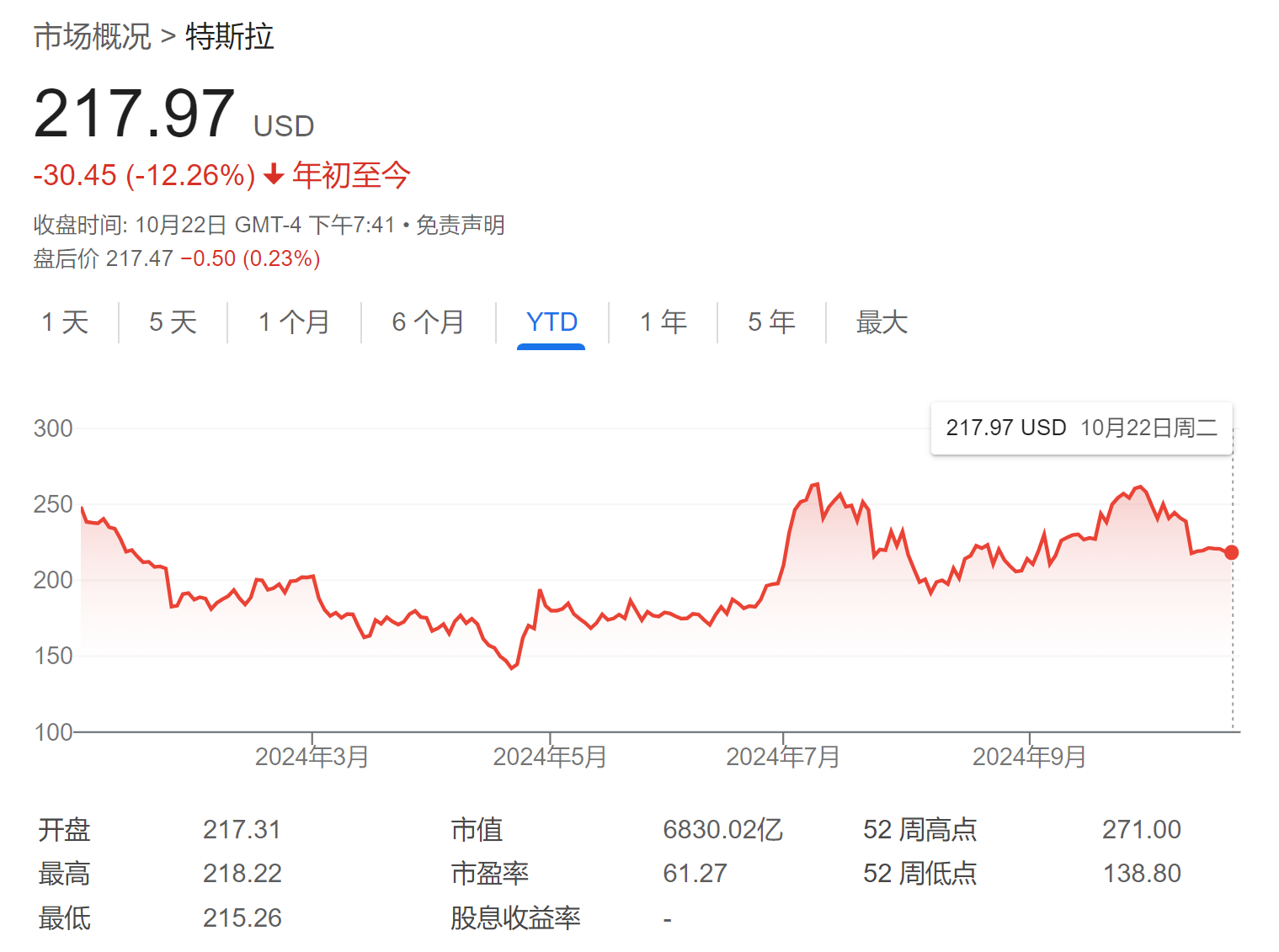Image resolution: width=1279 pixels, height=952 pixels.
Task: Show the 1 个月 chart
Action: tap(294, 322)
